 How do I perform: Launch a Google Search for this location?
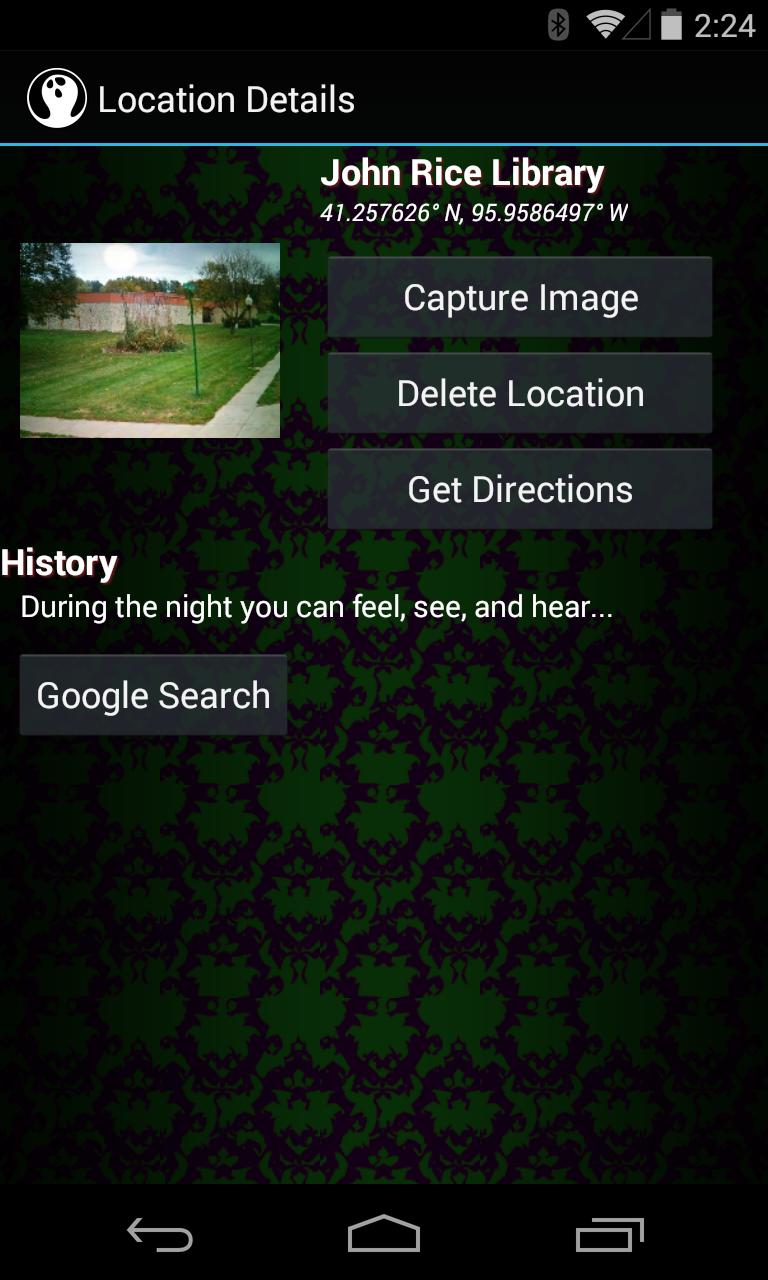(x=152, y=694)
